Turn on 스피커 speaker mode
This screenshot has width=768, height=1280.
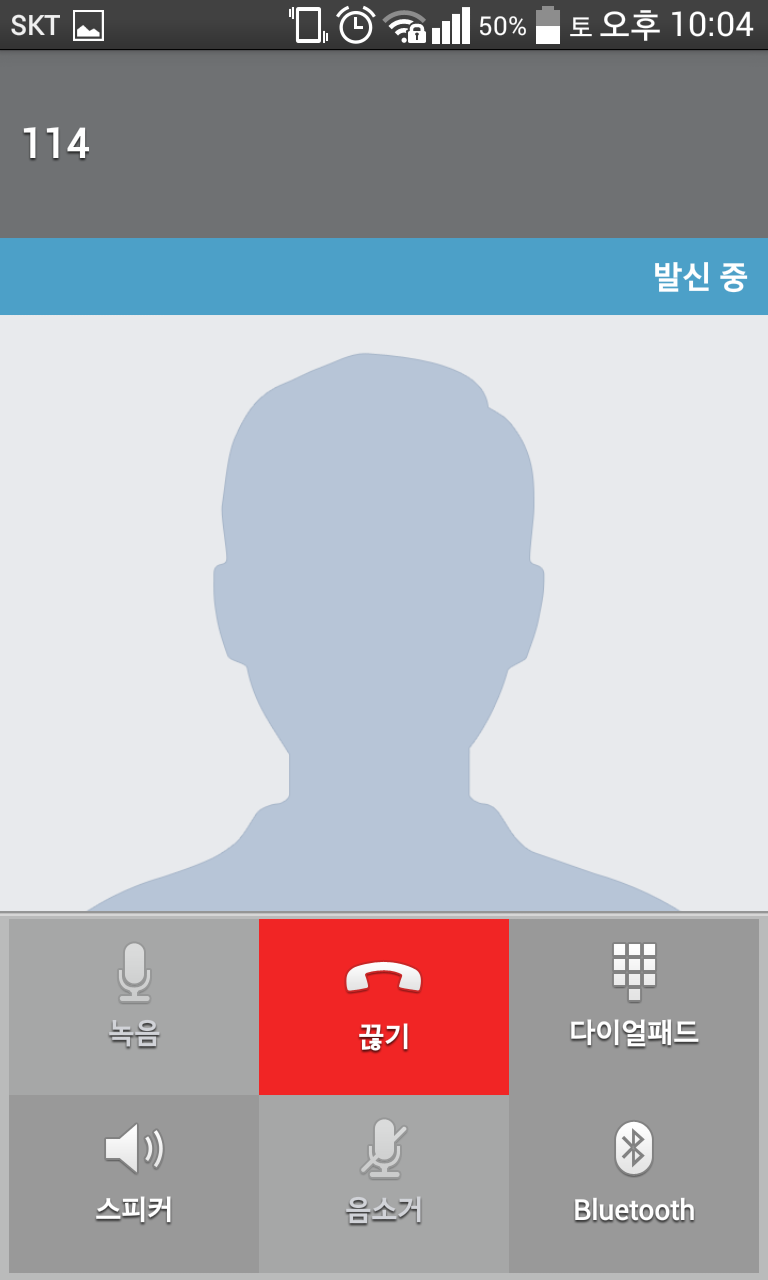coord(134,1182)
